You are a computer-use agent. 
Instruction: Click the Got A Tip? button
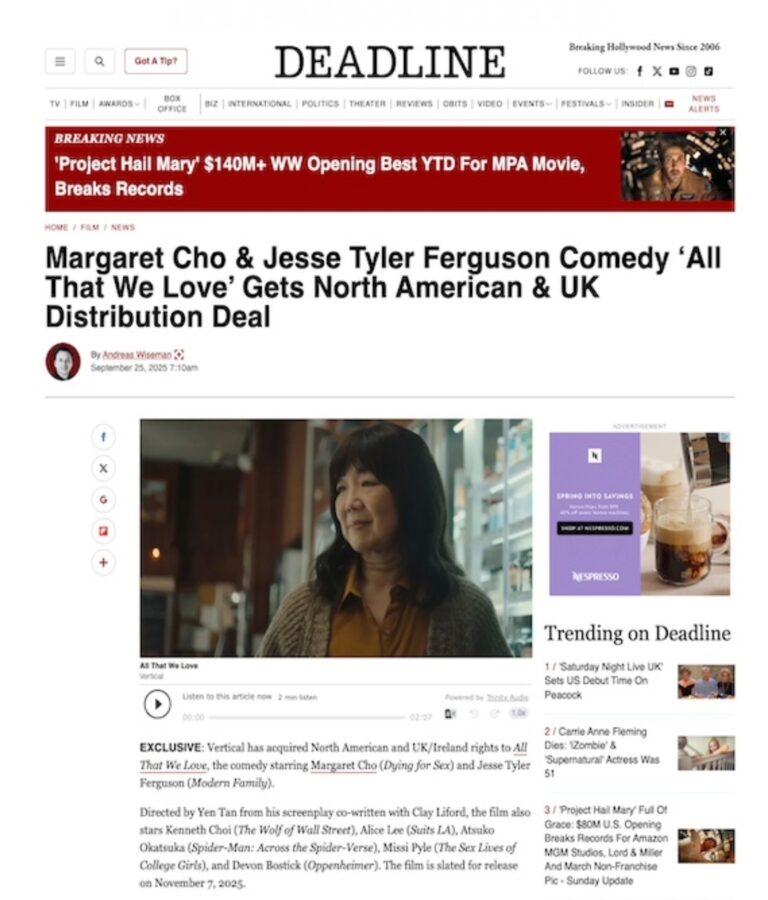[157, 60]
